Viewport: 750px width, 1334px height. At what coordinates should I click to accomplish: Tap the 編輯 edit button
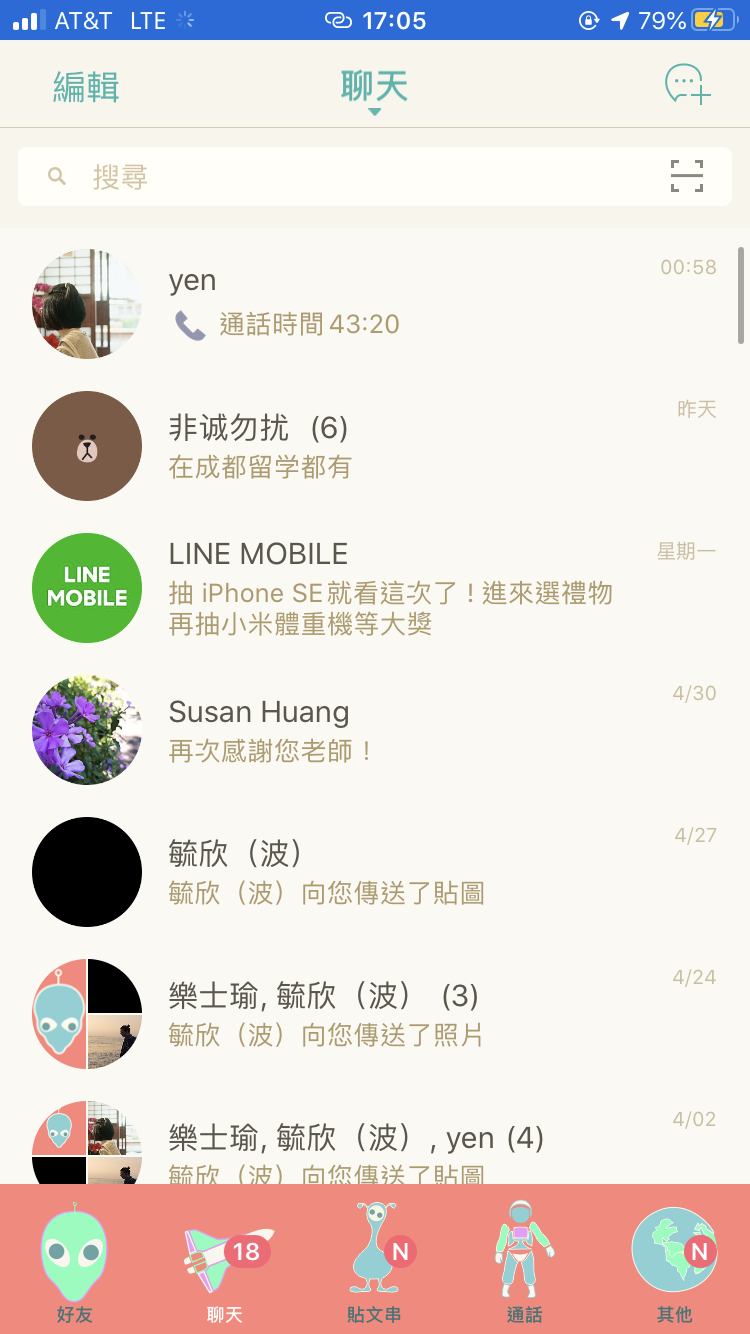[86, 87]
